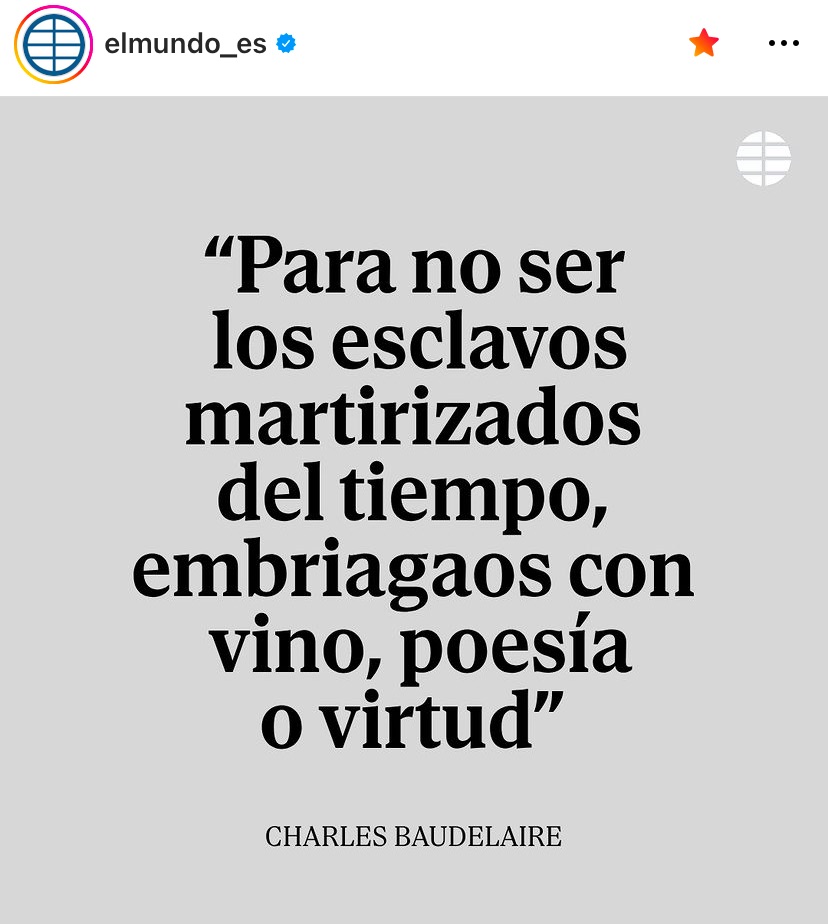Viewport: 828px width, 924px height.
Task: Open the Baudelaire quote post image
Action: coord(414,510)
